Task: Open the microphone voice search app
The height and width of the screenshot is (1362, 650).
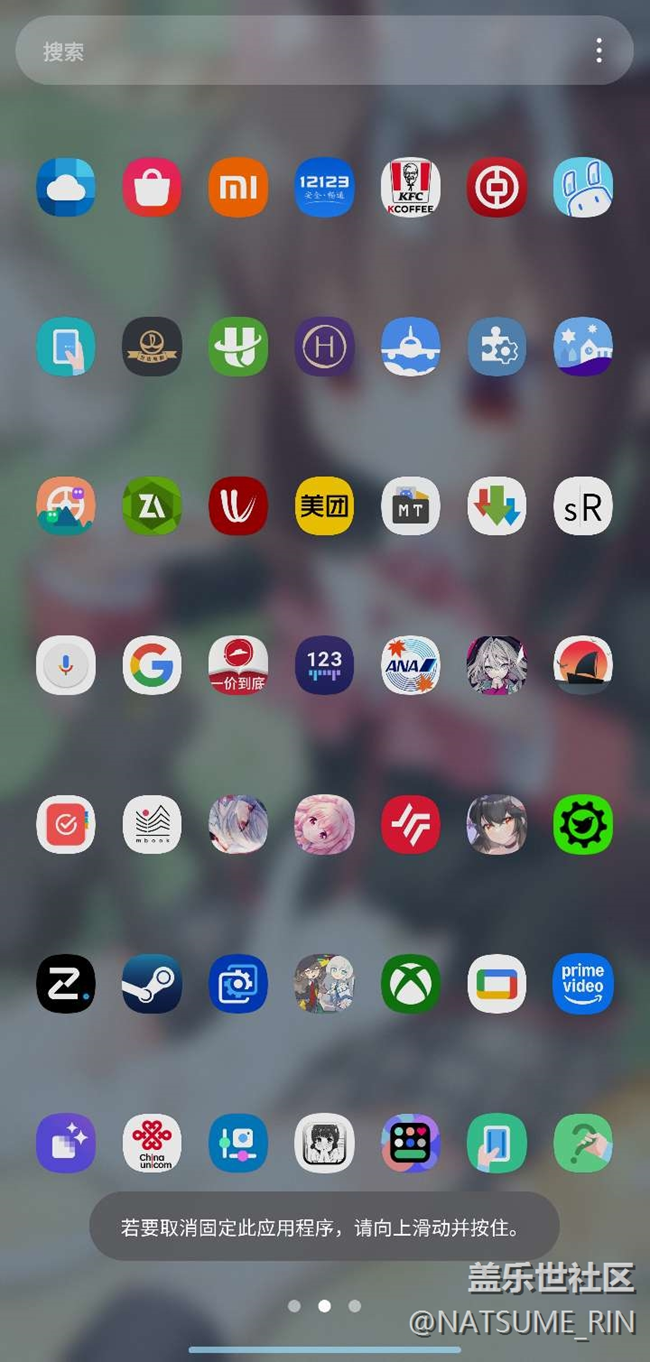Action: 66,665
